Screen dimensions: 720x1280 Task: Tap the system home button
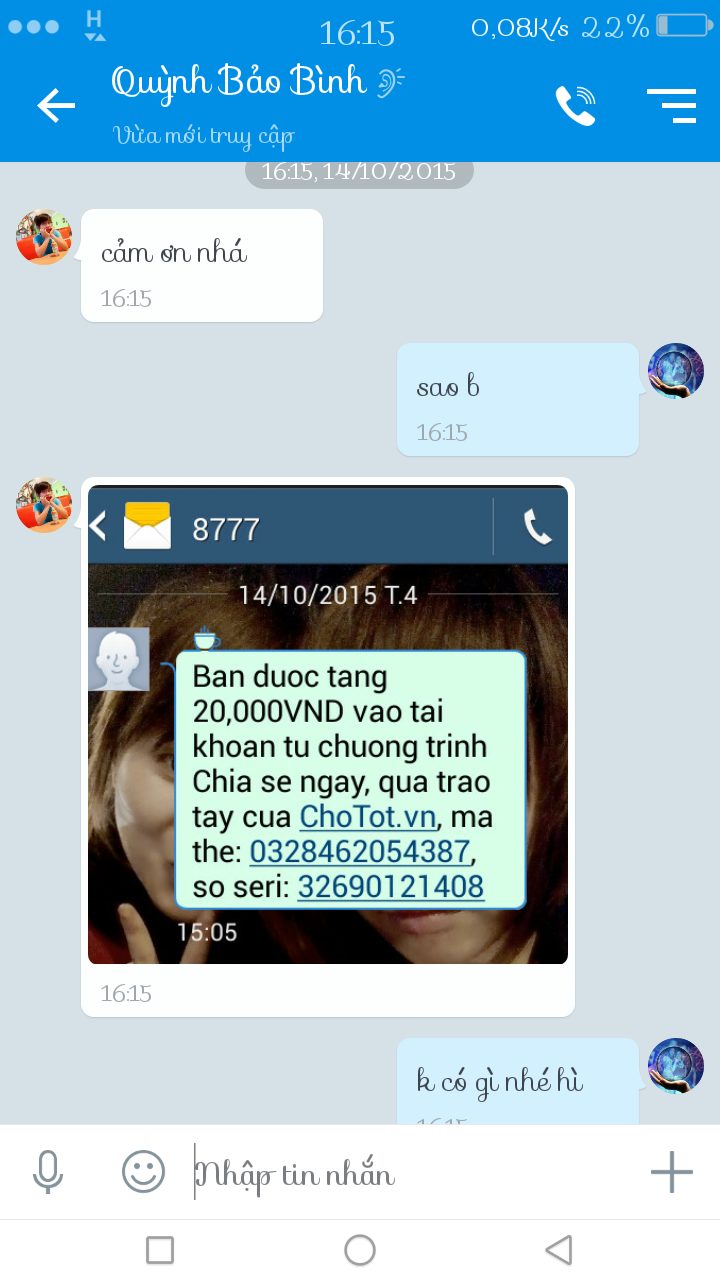[x=360, y=1250]
